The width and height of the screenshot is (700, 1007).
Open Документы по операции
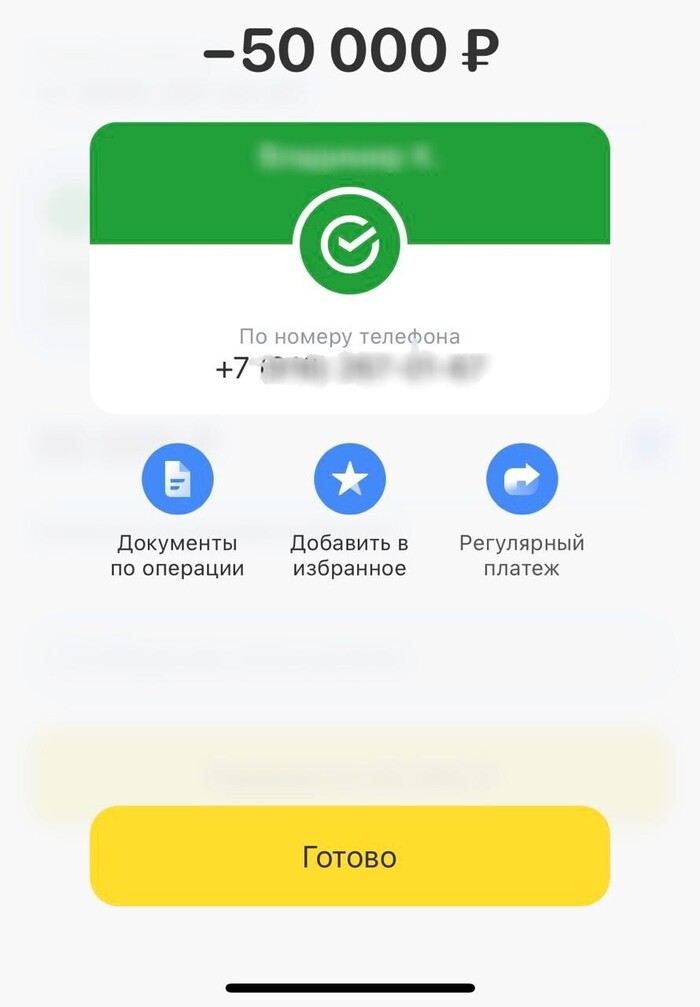coord(178,480)
